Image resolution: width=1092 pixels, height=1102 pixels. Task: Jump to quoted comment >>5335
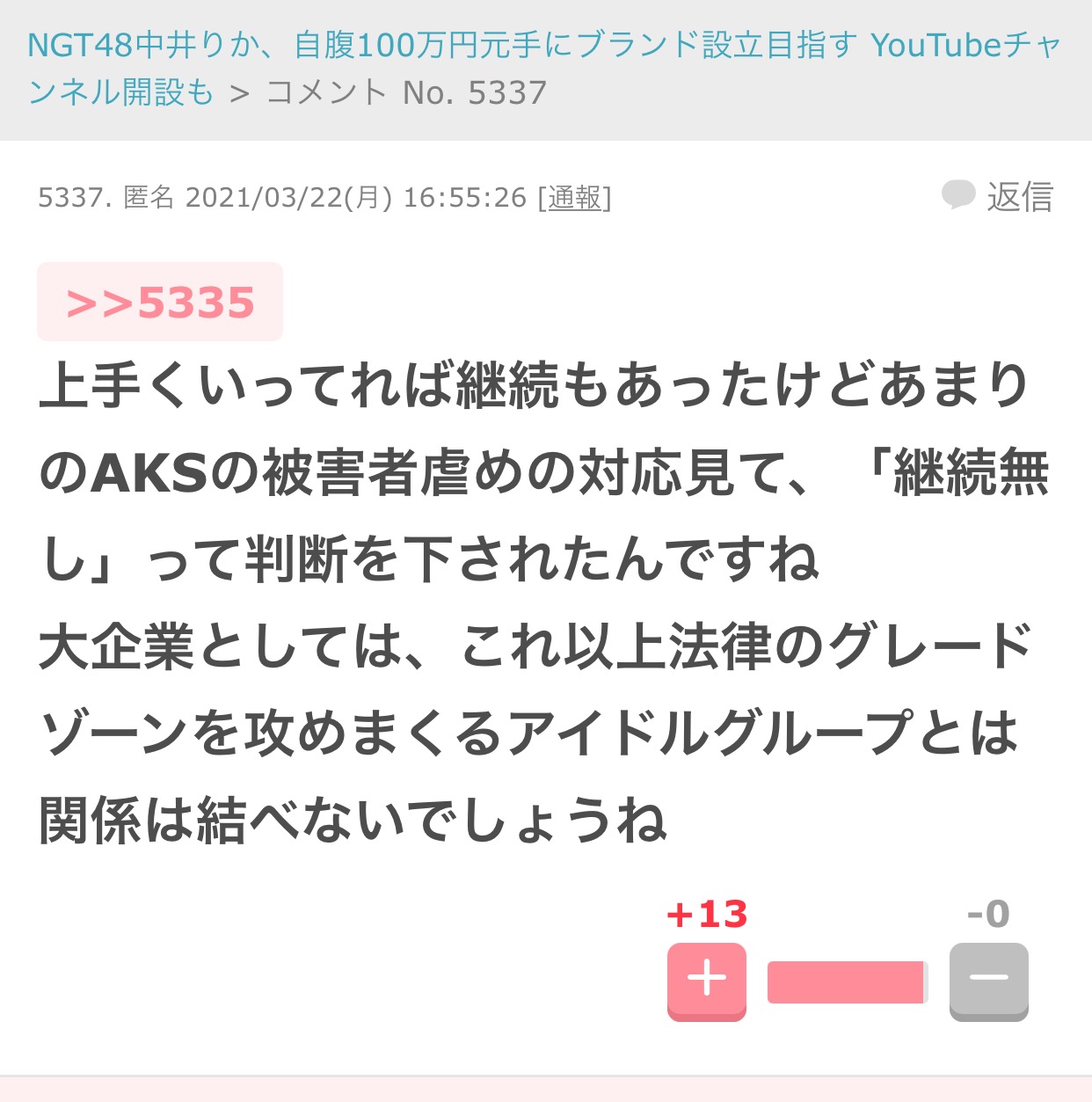click(x=160, y=303)
